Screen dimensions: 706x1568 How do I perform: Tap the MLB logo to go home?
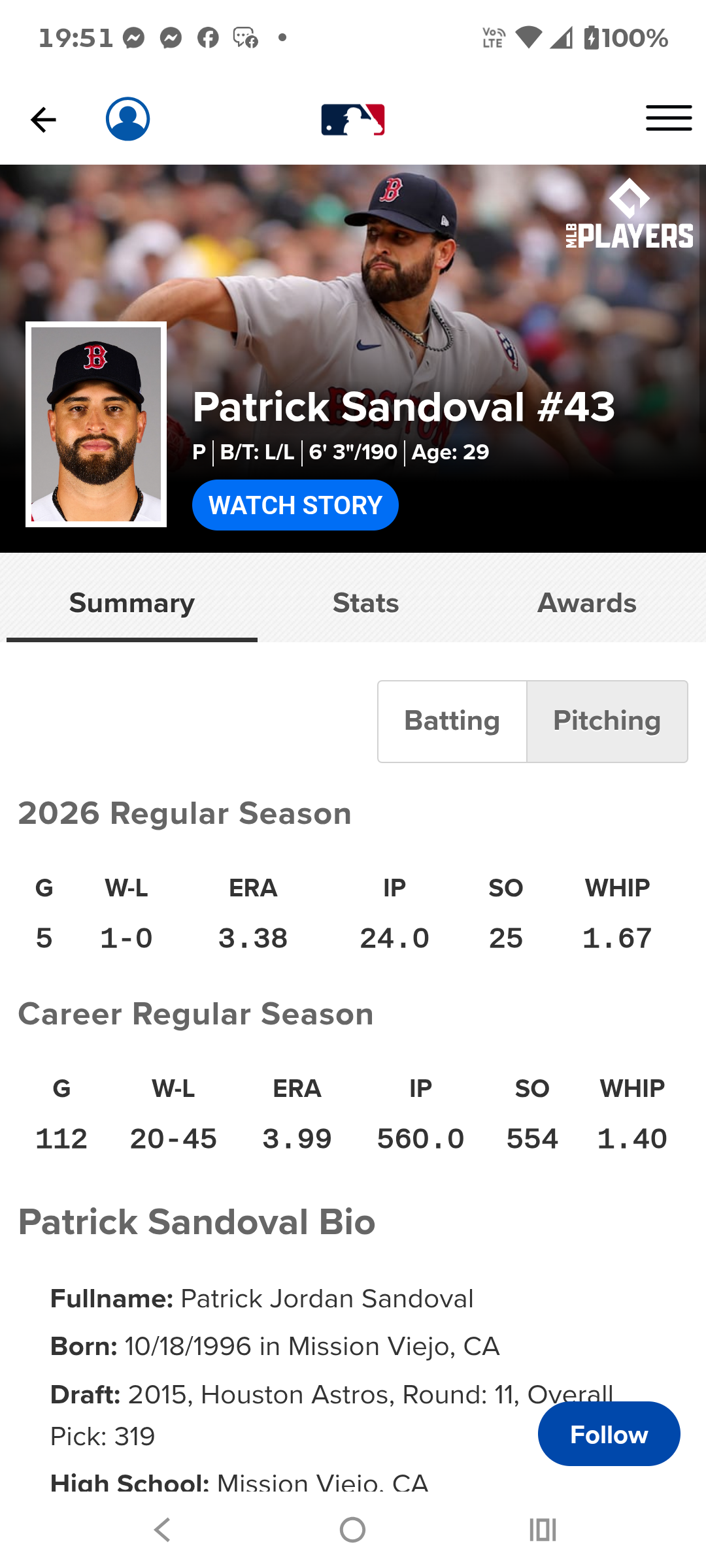pyautogui.click(x=353, y=120)
